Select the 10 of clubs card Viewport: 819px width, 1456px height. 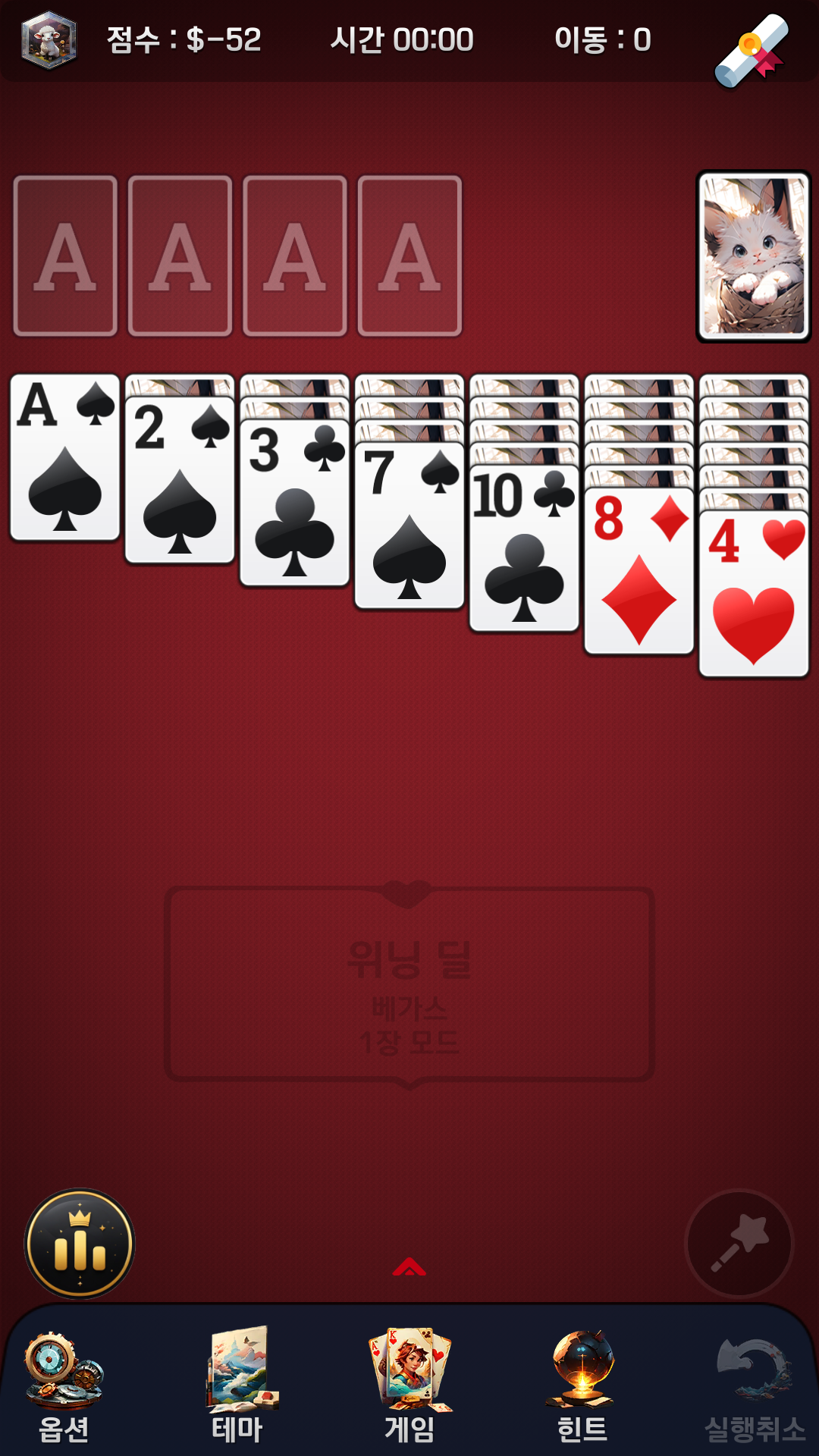tap(524, 548)
